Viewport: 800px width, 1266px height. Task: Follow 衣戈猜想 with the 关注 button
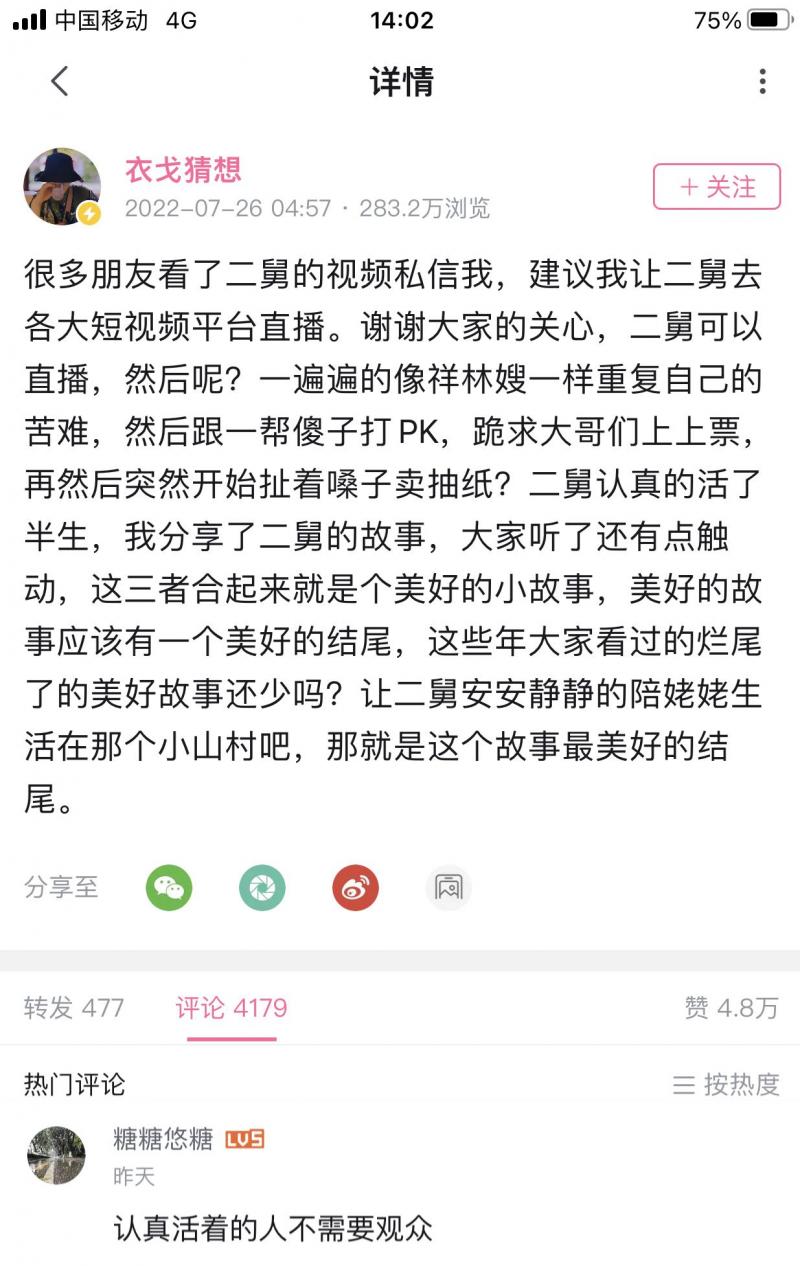coord(717,187)
